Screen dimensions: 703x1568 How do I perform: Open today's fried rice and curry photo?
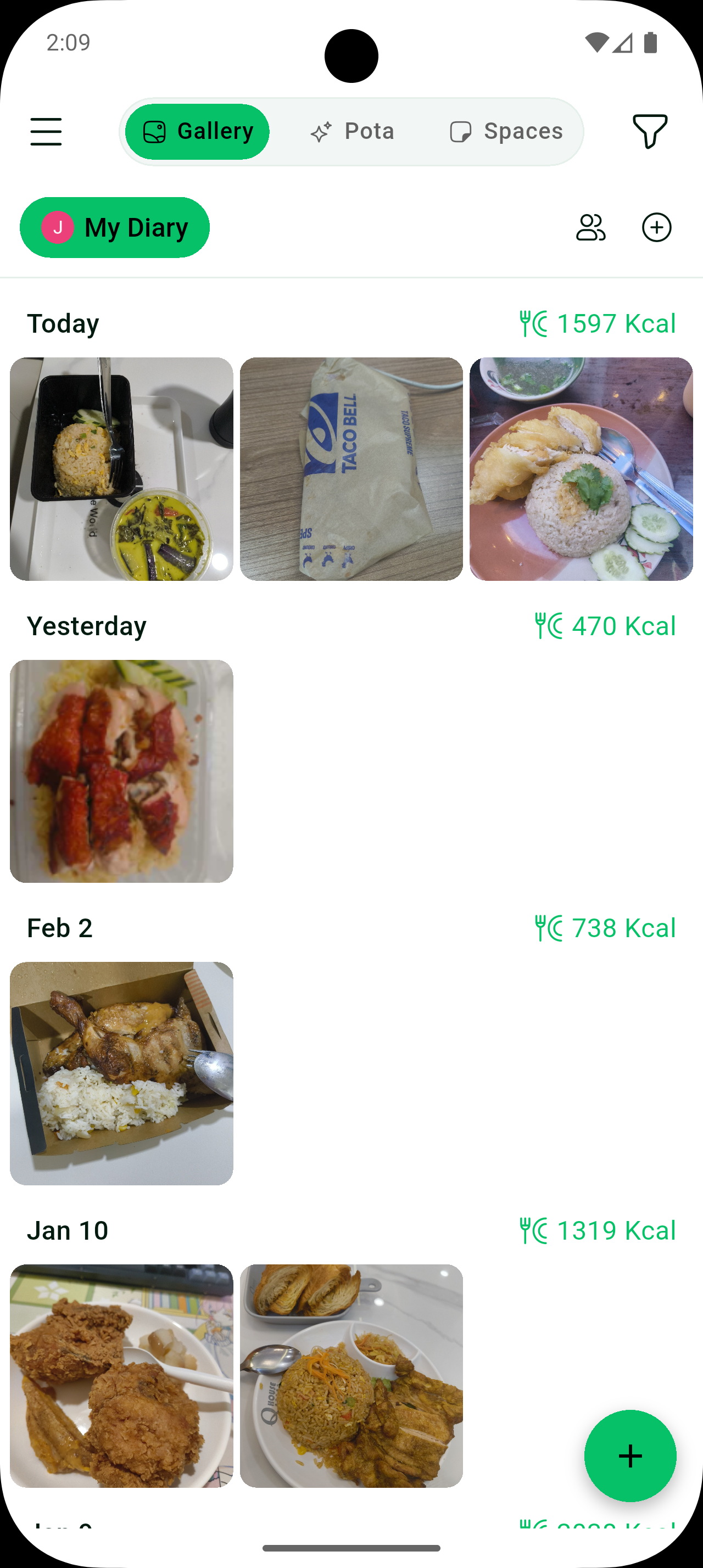point(122,469)
